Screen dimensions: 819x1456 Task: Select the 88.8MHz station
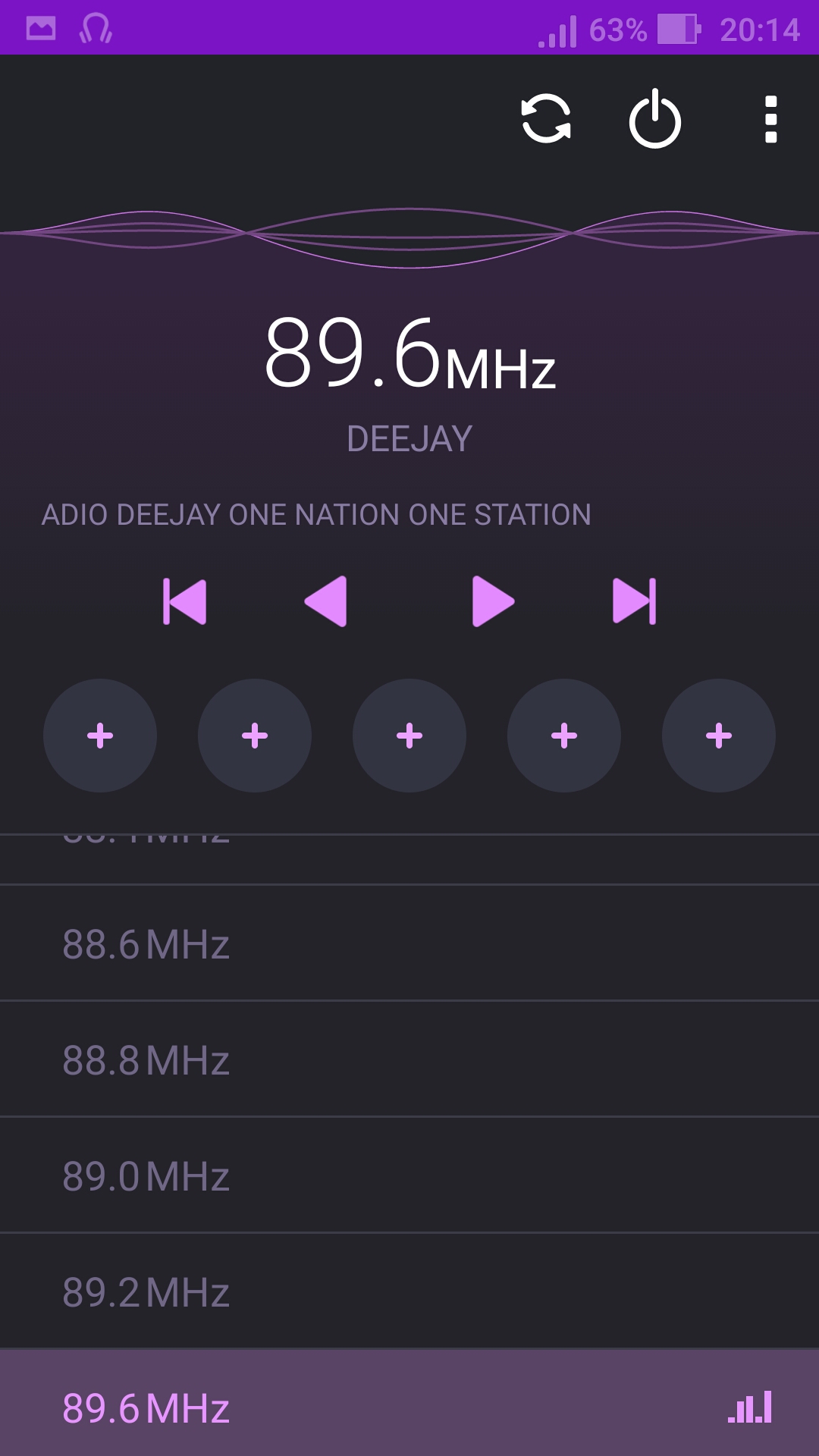pos(409,1059)
